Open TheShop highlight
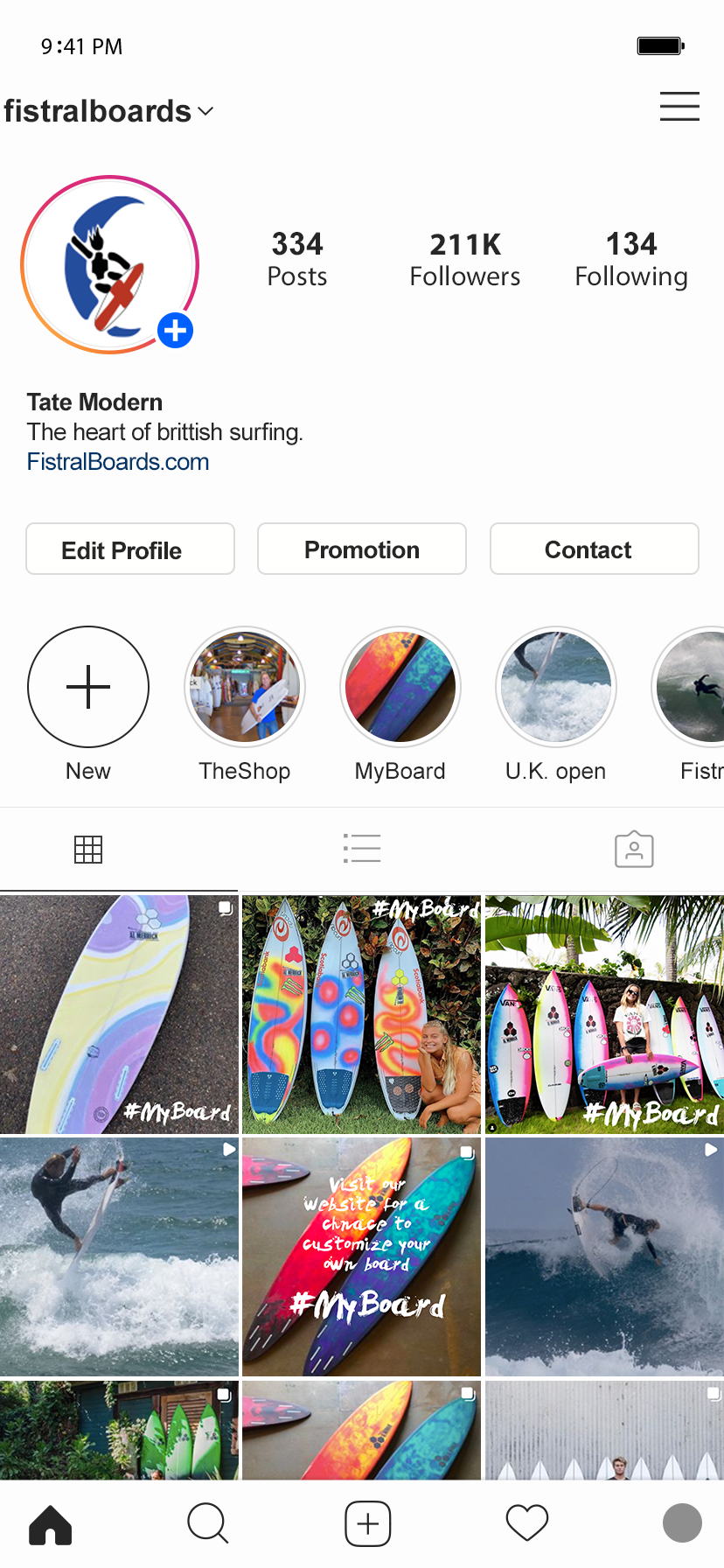 click(245, 687)
